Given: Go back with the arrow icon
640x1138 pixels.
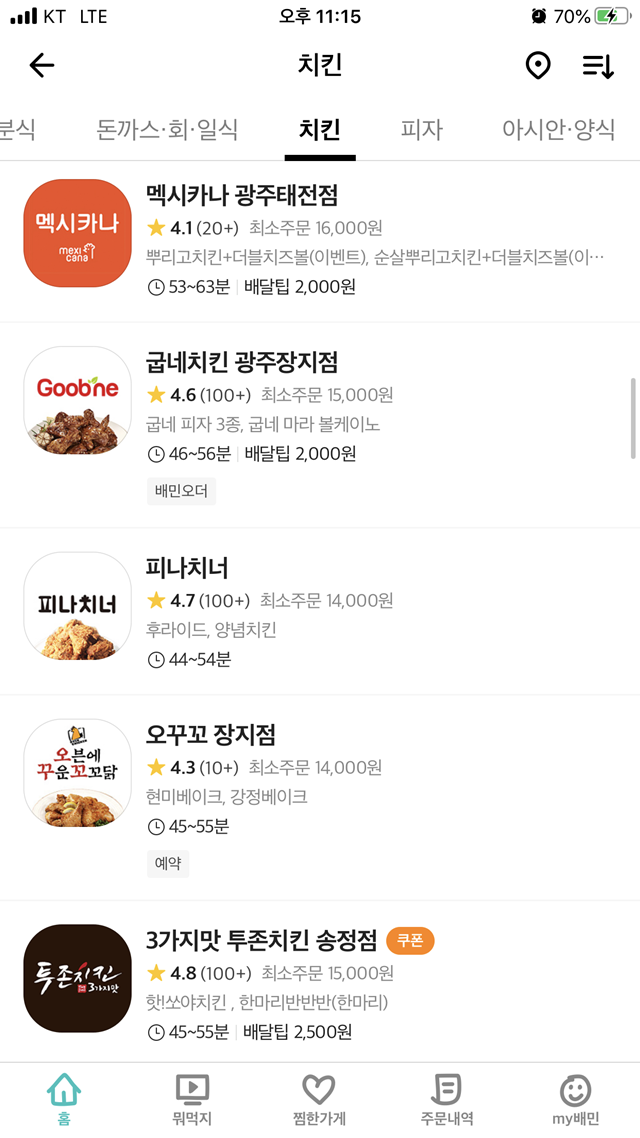Looking at the screenshot, I should click(41, 66).
